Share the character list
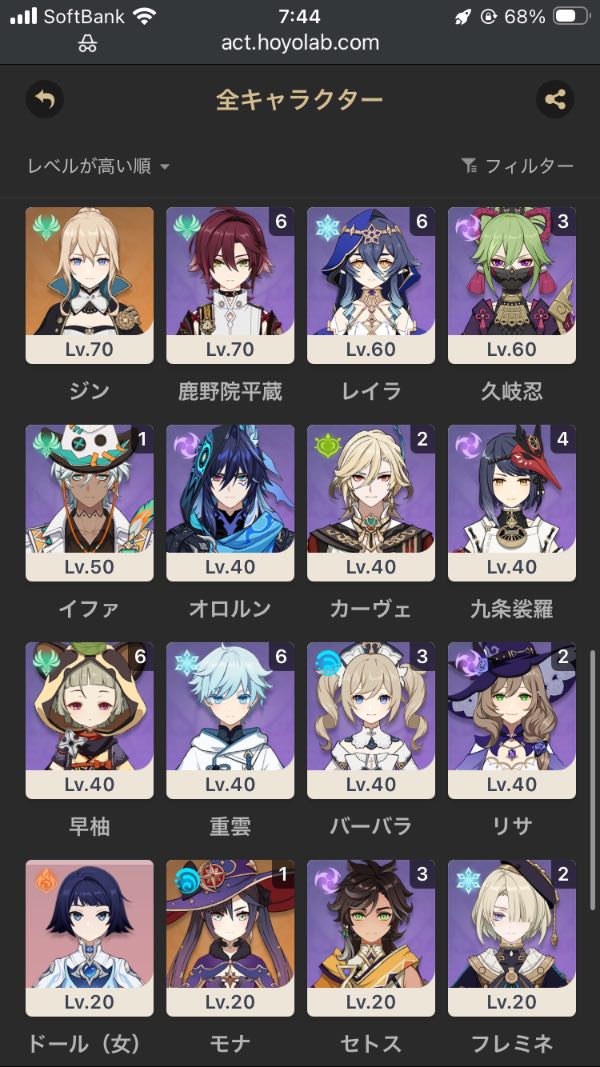 (x=555, y=99)
